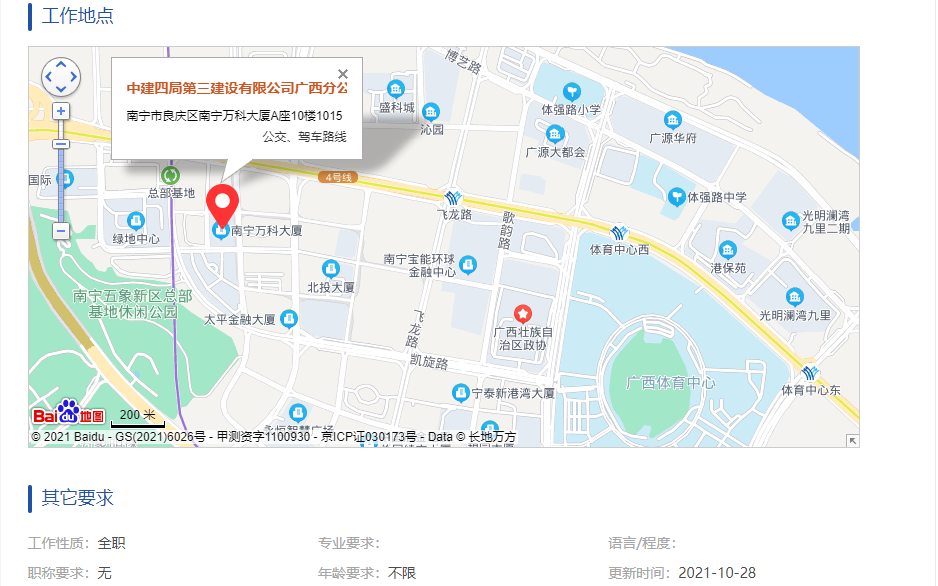Tap the zoom slider handle

pyautogui.click(x=61, y=144)
